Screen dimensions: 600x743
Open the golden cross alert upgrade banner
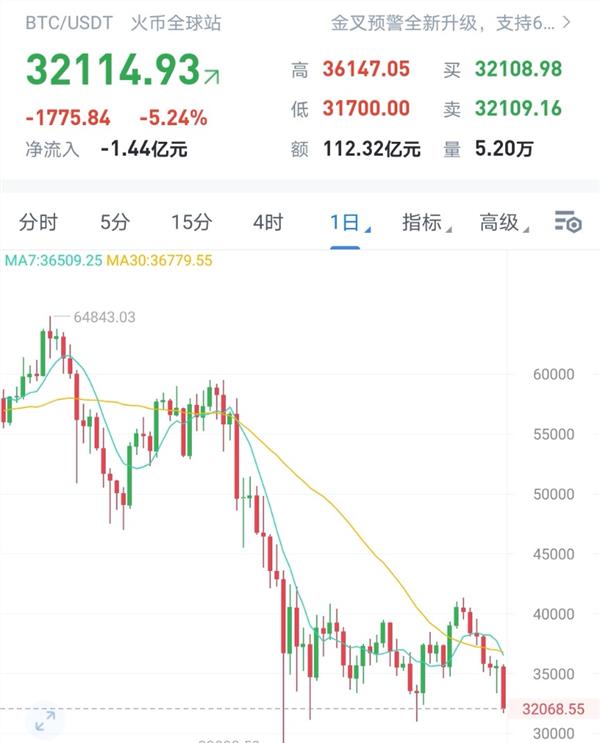450,22
